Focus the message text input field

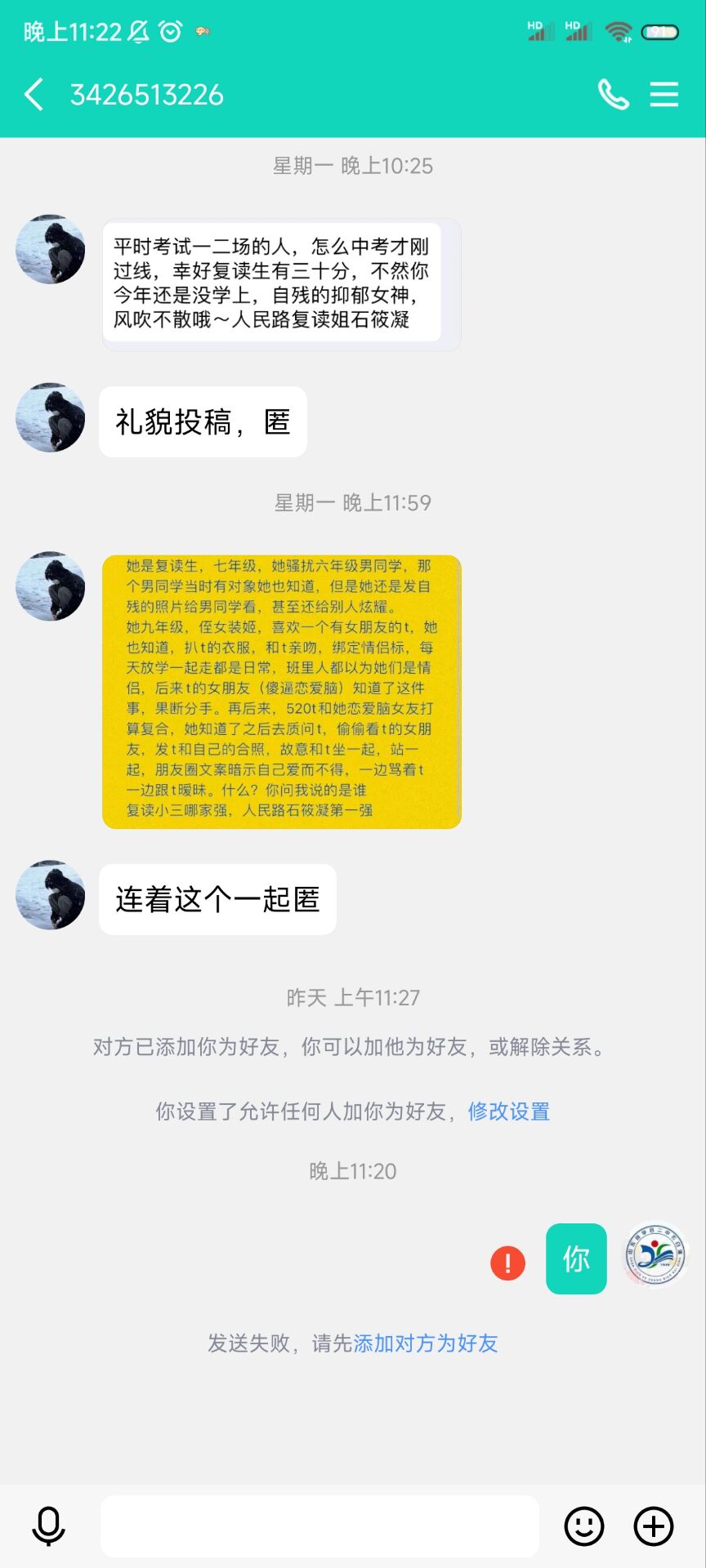319,1526
